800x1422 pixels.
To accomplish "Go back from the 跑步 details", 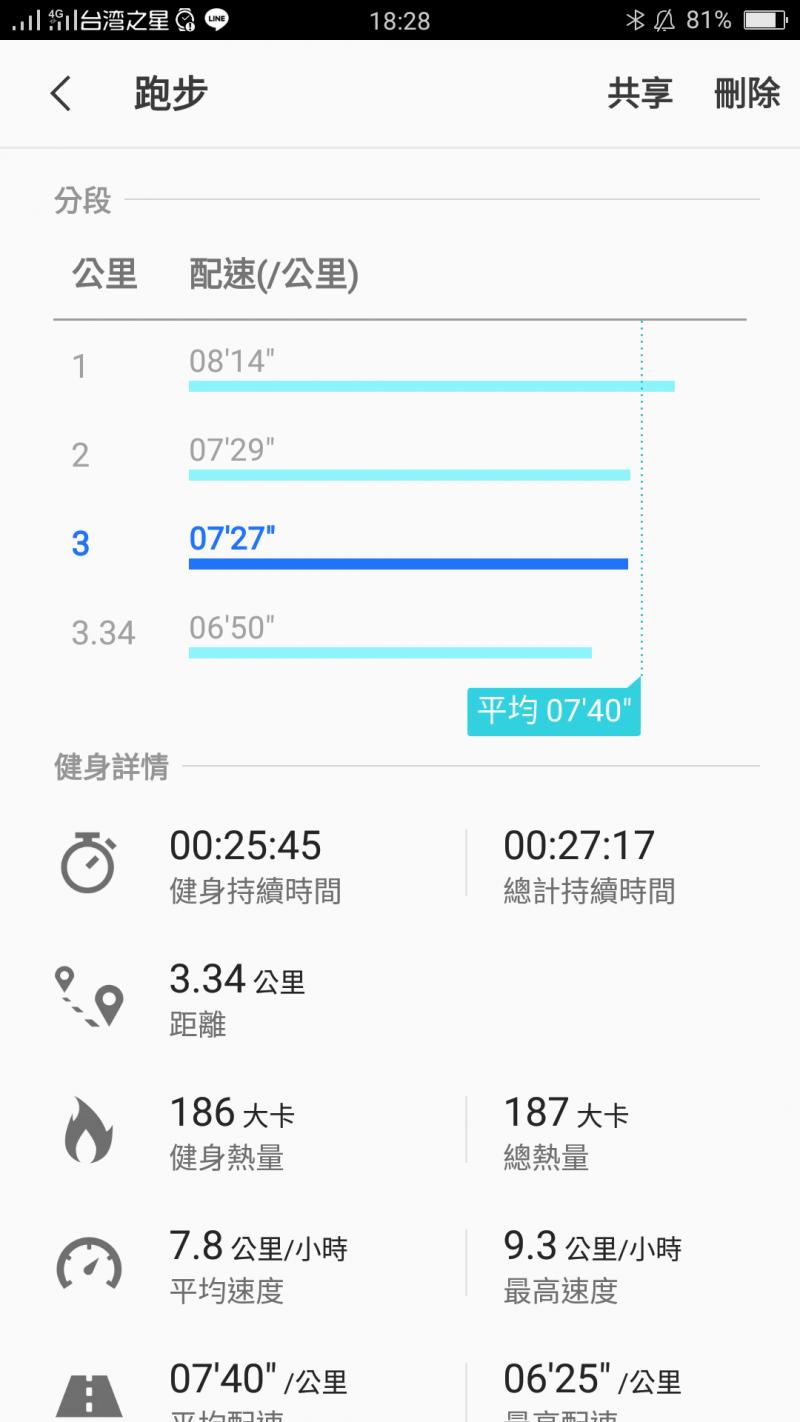I will coord(62,94).
